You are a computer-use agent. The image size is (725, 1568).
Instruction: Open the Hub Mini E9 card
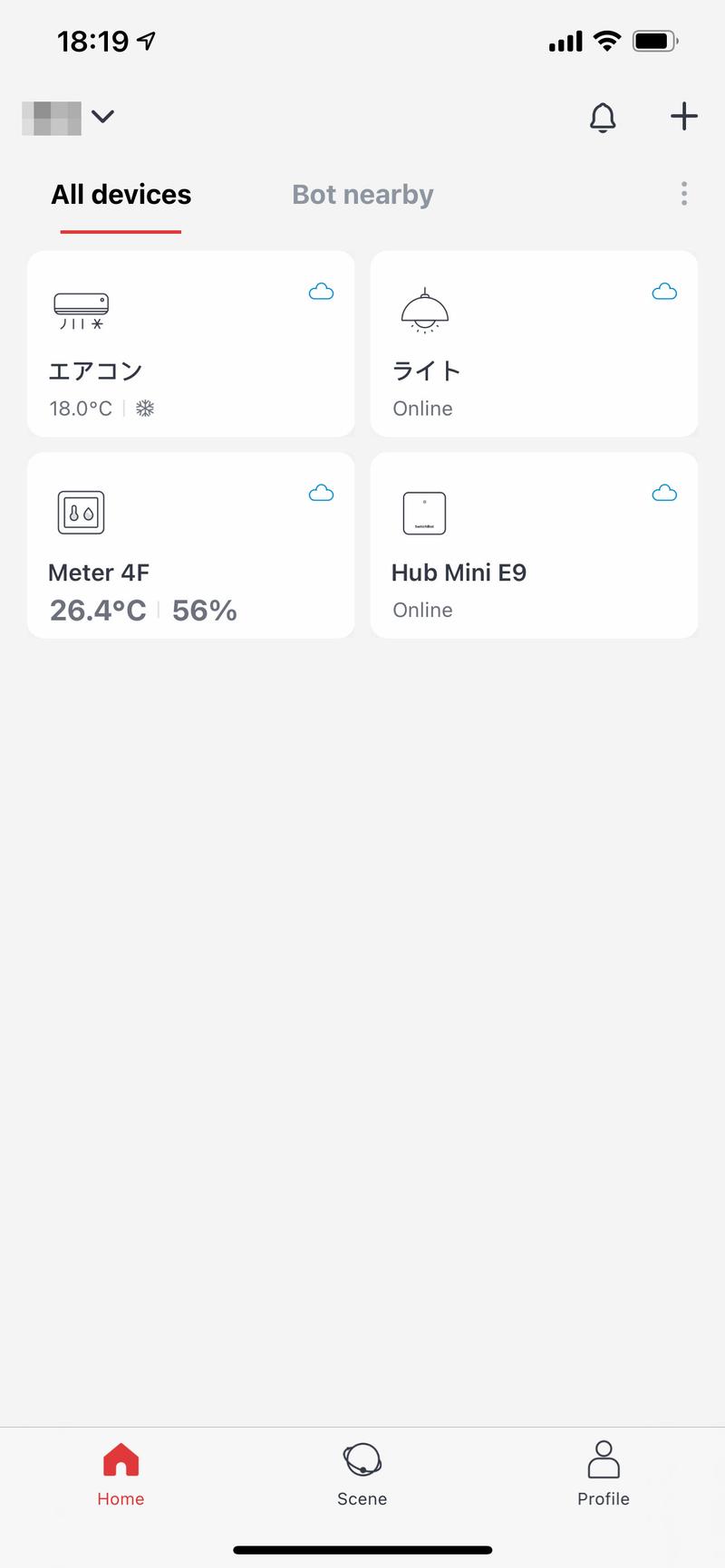534,545
